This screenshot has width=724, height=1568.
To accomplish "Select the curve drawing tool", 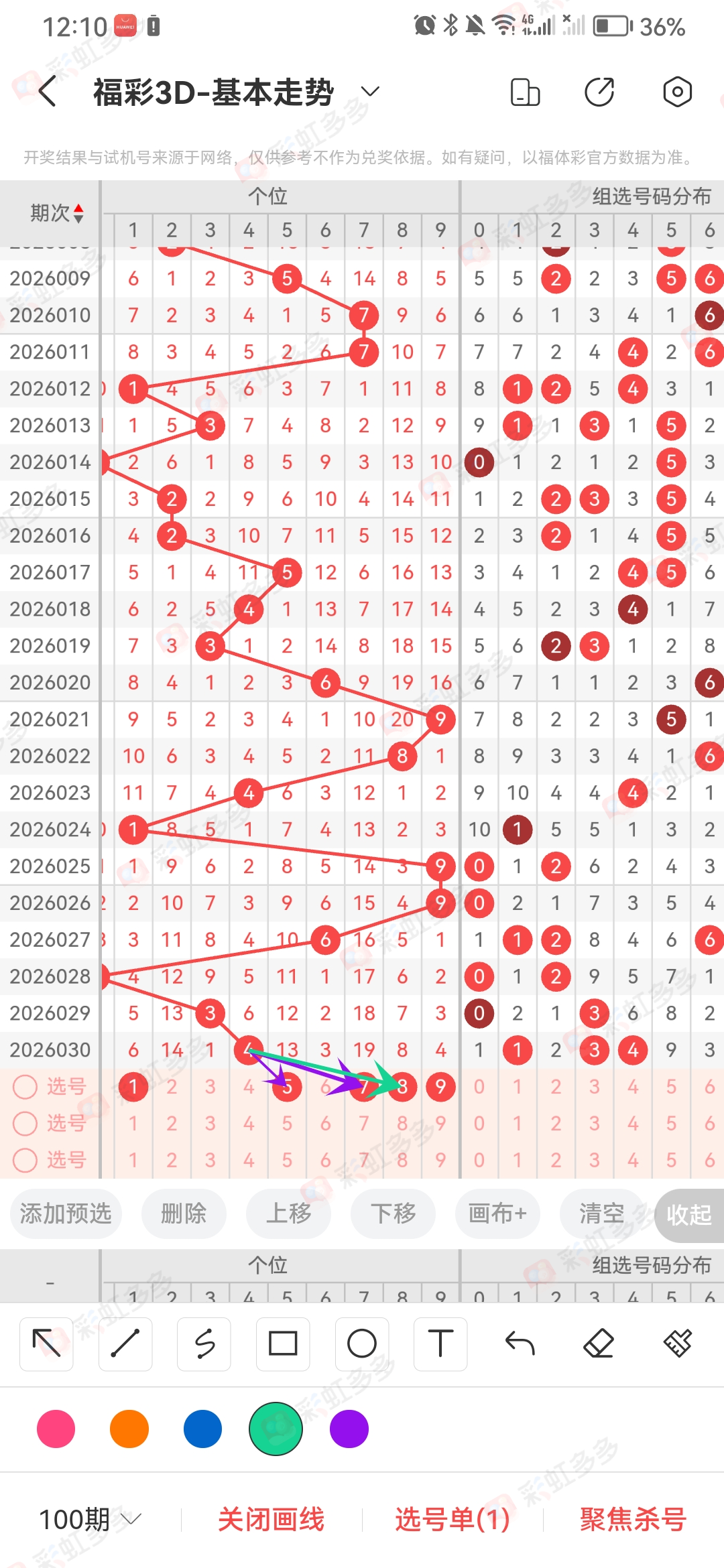I will click(204, 1344).
